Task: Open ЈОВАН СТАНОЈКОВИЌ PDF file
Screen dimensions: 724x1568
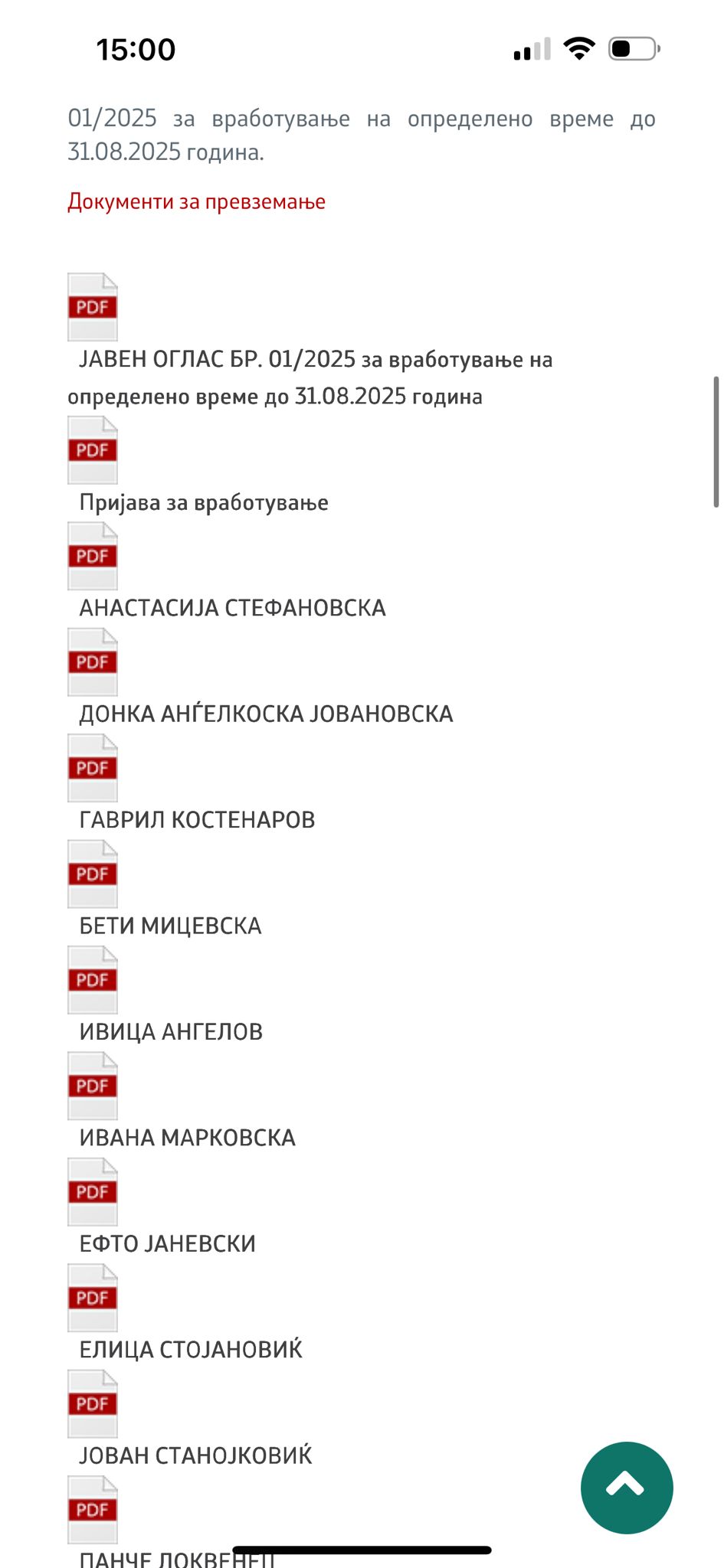Action: tap(195, 1455)
